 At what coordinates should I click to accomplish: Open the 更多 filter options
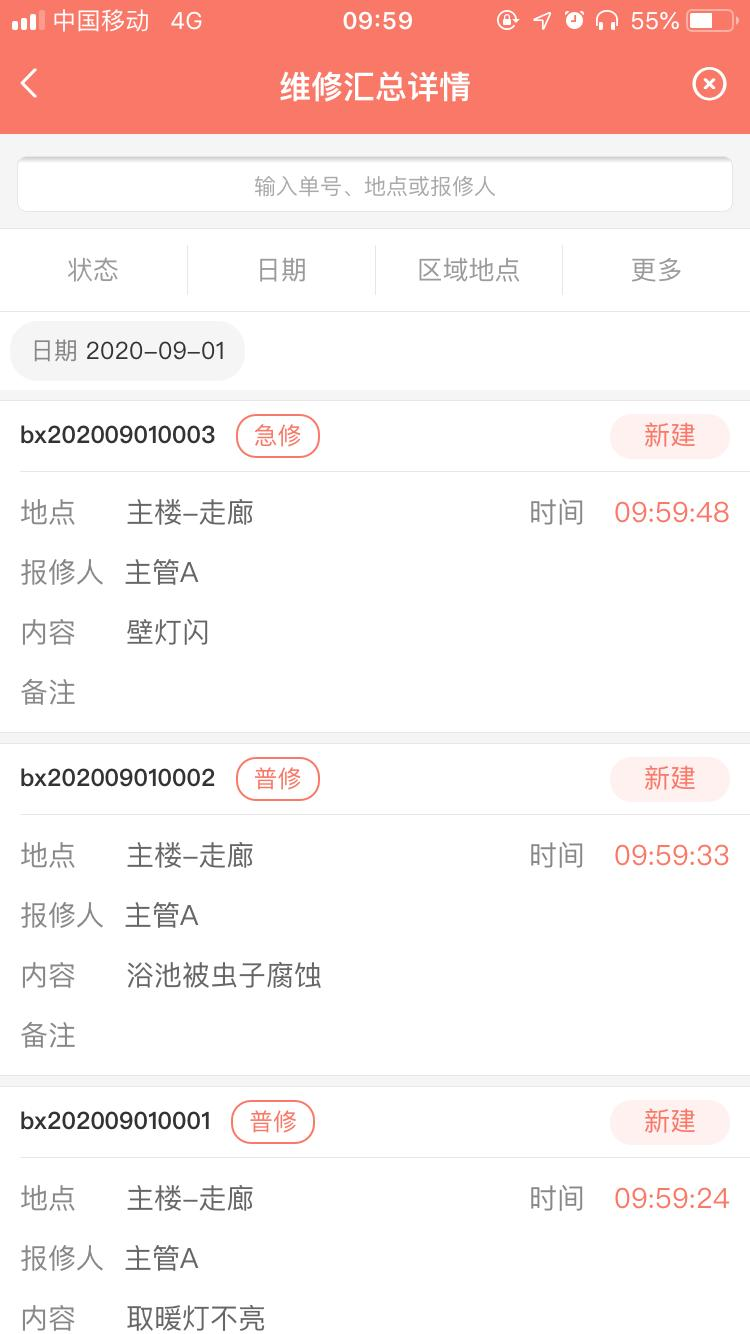tap(657, 270)
